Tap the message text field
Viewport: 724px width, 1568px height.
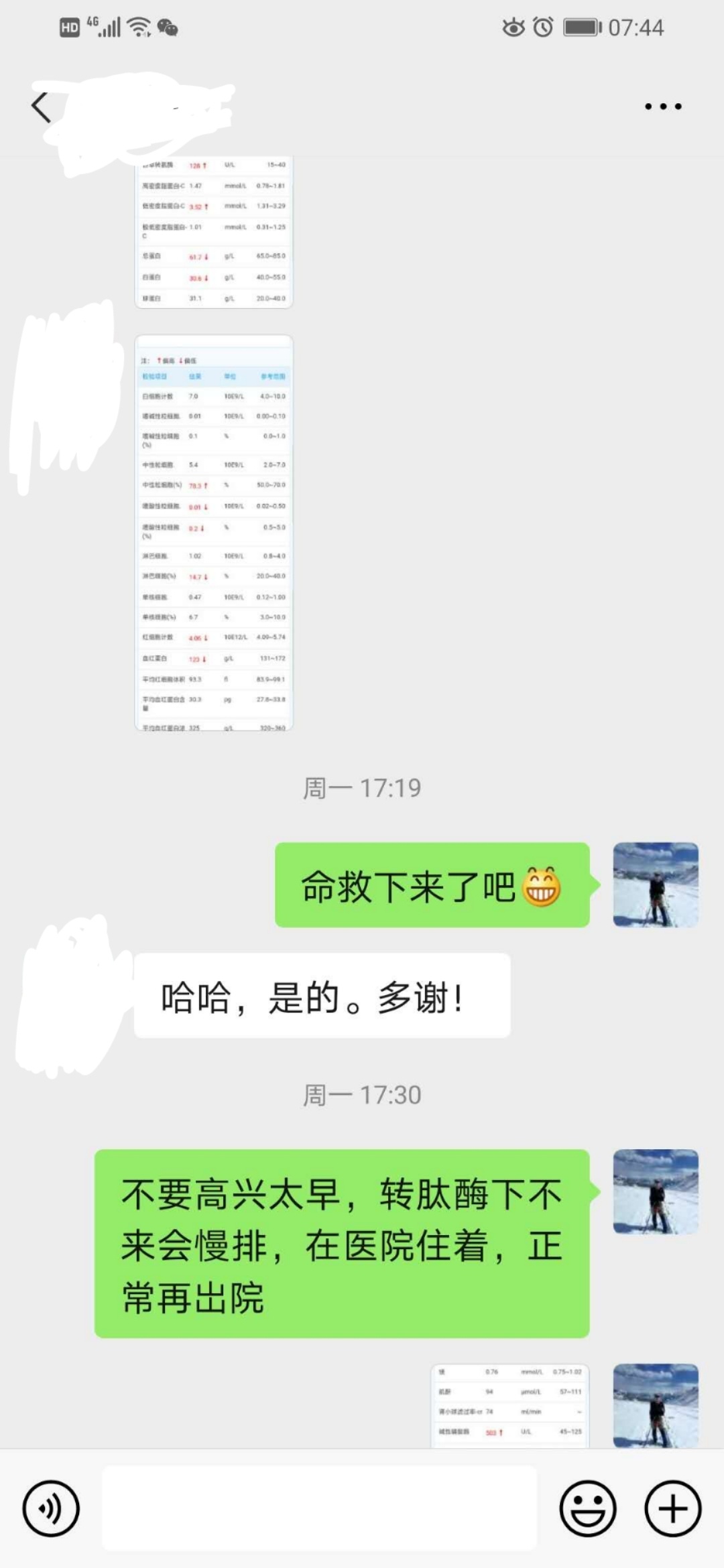[x=319, y=1508]
